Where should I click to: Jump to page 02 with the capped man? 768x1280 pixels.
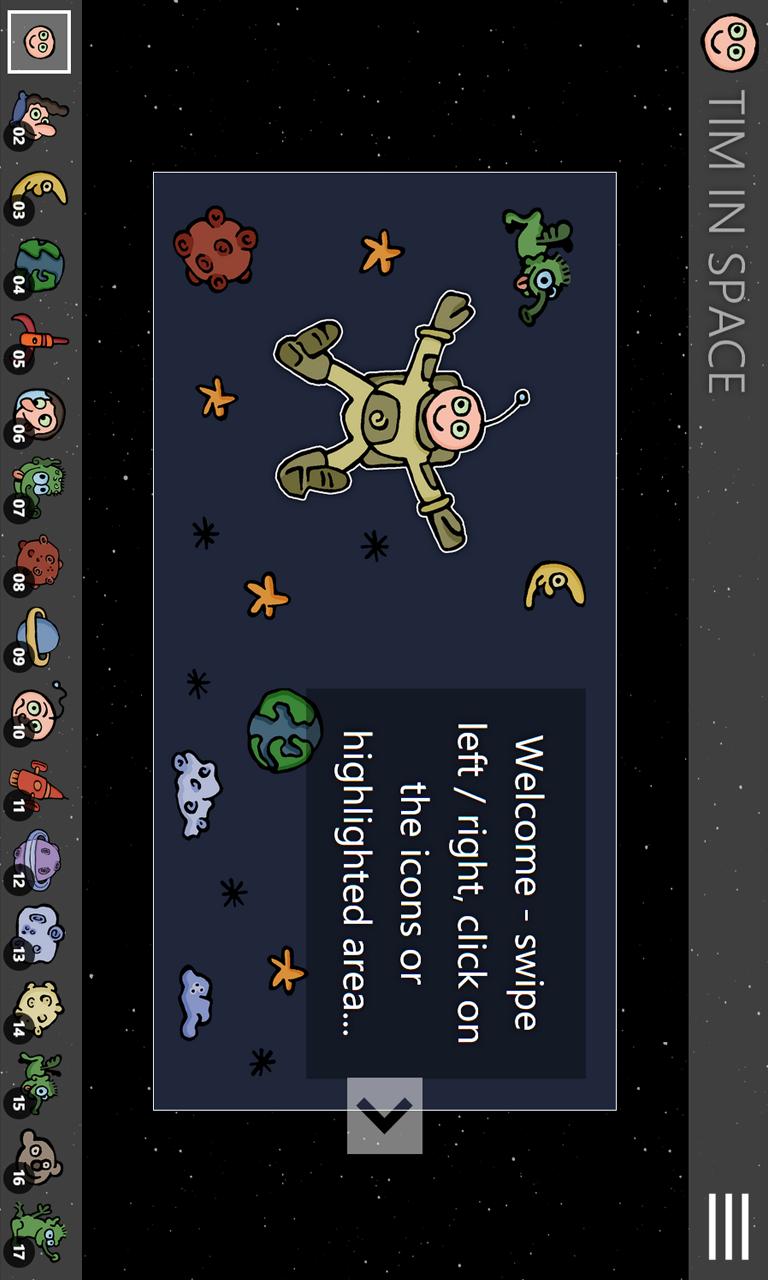pyautogui.click(x=38, y=118)
